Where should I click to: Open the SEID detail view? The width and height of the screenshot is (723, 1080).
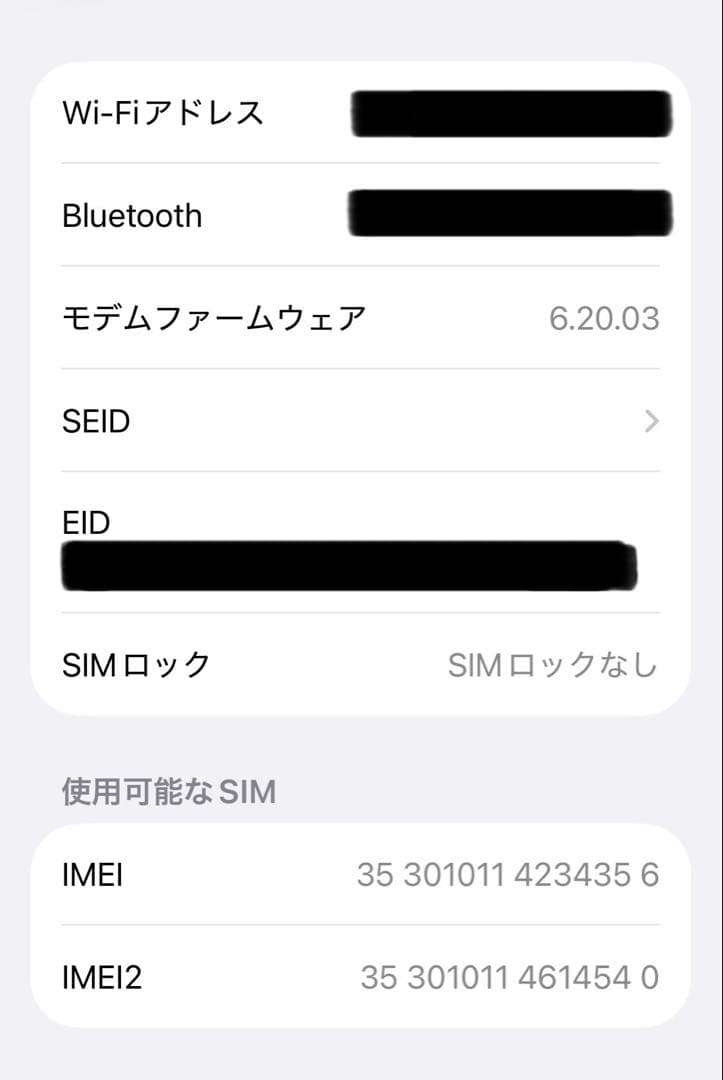tap(360, 421)
